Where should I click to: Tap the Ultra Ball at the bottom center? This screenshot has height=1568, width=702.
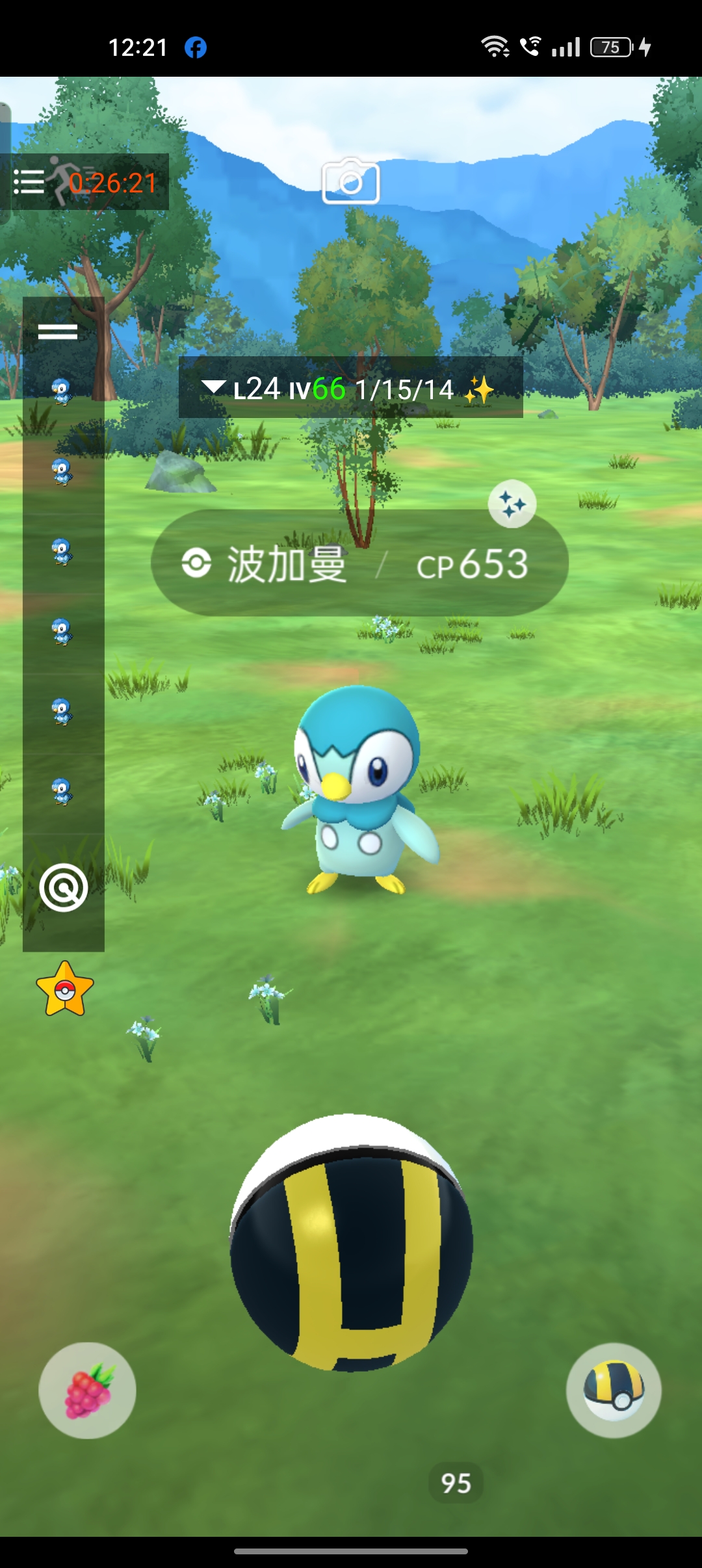[351, 1242]
